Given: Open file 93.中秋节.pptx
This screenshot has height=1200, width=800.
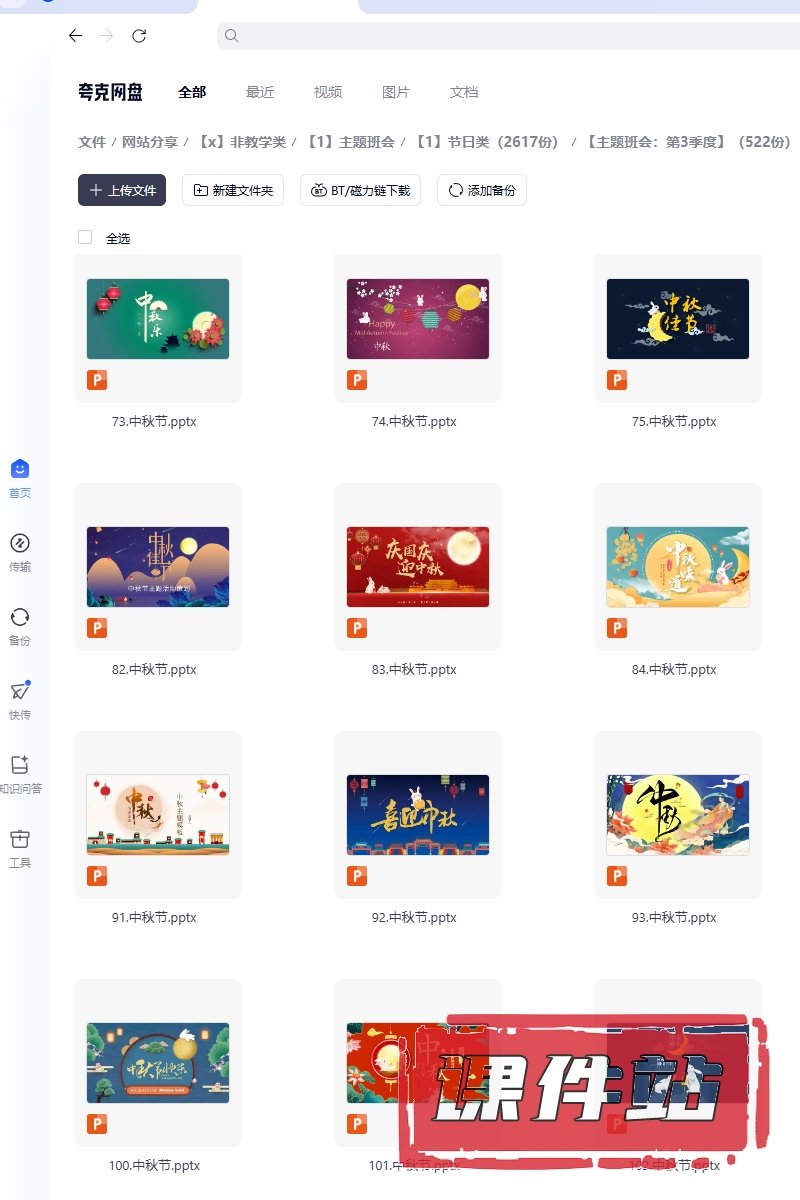Looking at the screenshot, I should [678, 815].
